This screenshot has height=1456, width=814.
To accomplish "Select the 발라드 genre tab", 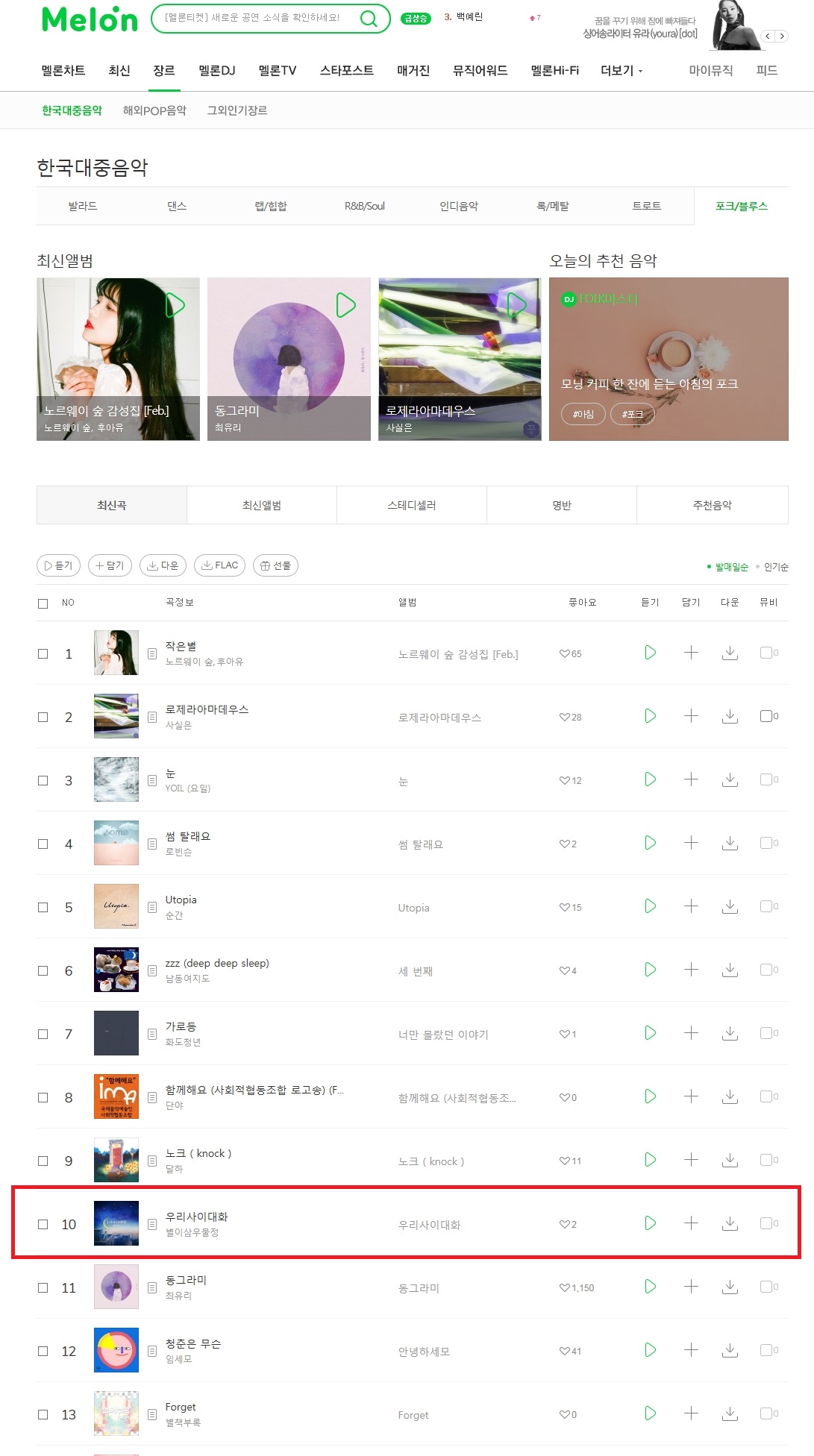I will 83,206.
